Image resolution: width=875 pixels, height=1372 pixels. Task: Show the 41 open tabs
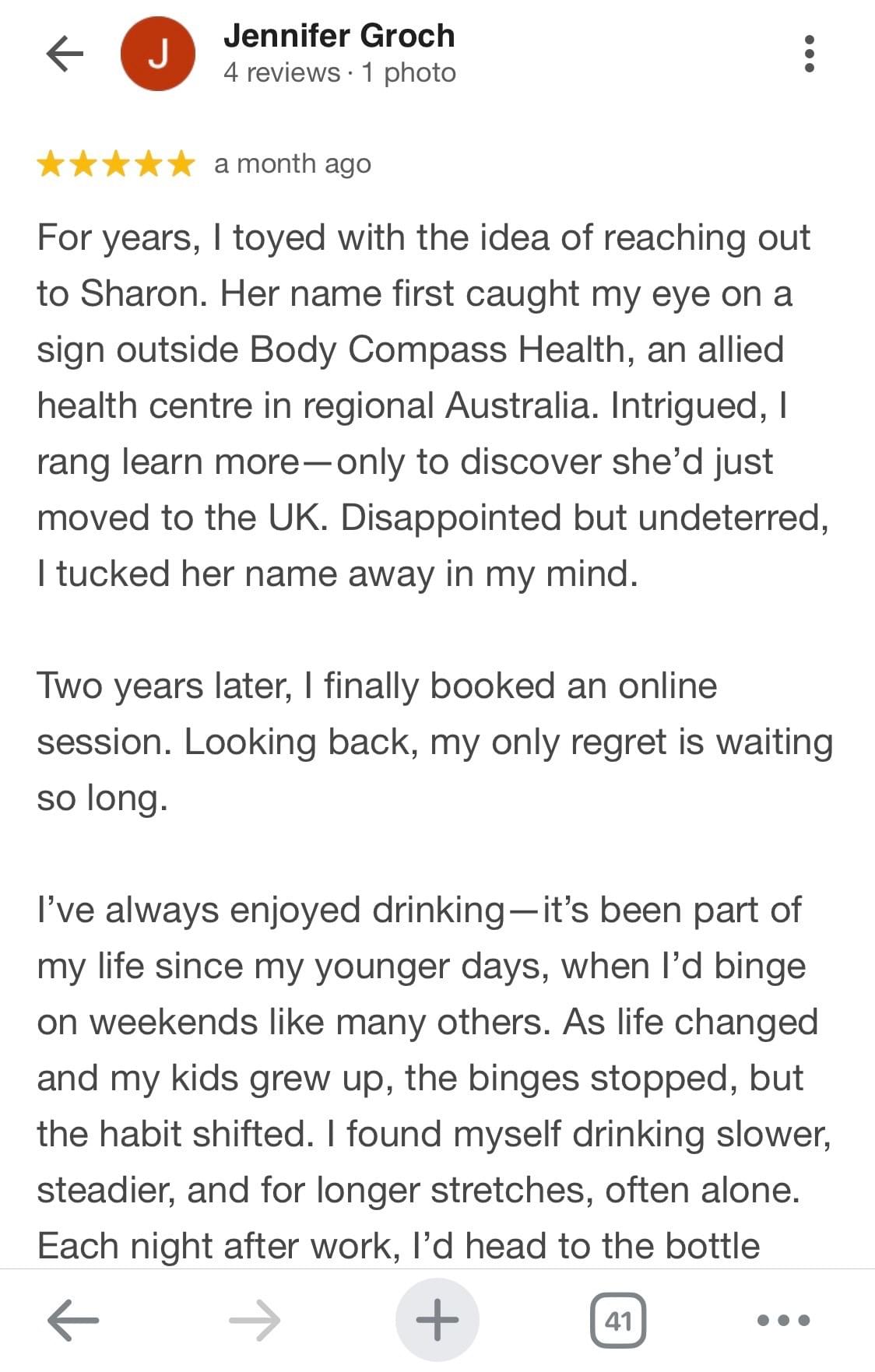point(618,1319)
